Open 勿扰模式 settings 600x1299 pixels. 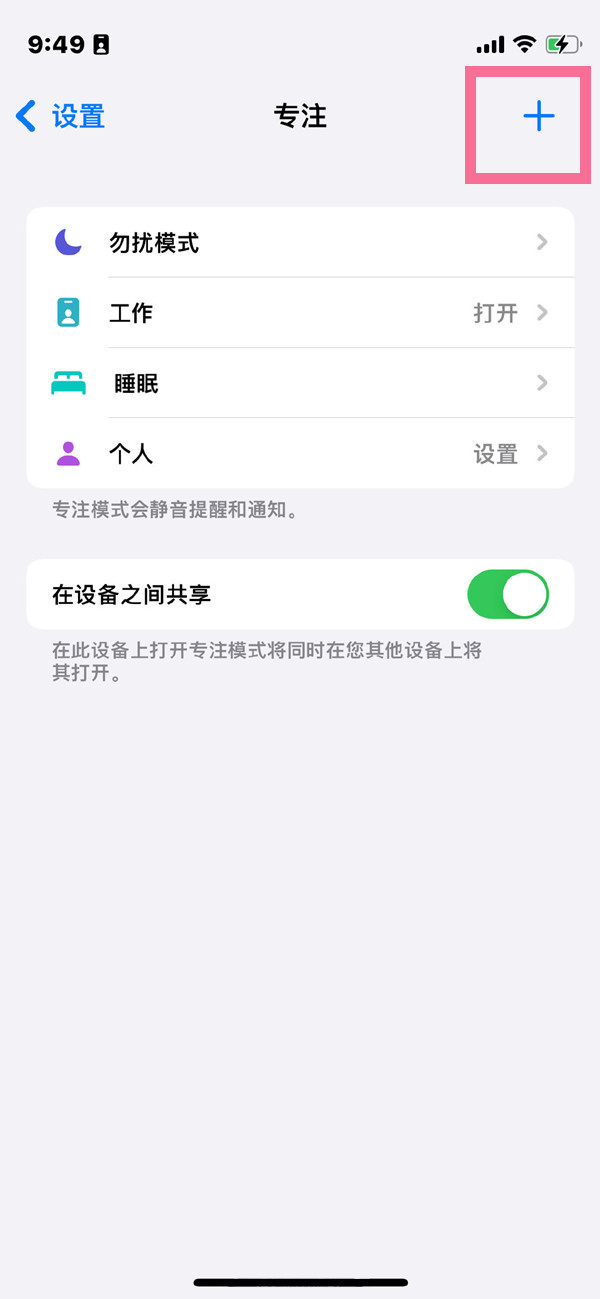(x=300, y=243)
